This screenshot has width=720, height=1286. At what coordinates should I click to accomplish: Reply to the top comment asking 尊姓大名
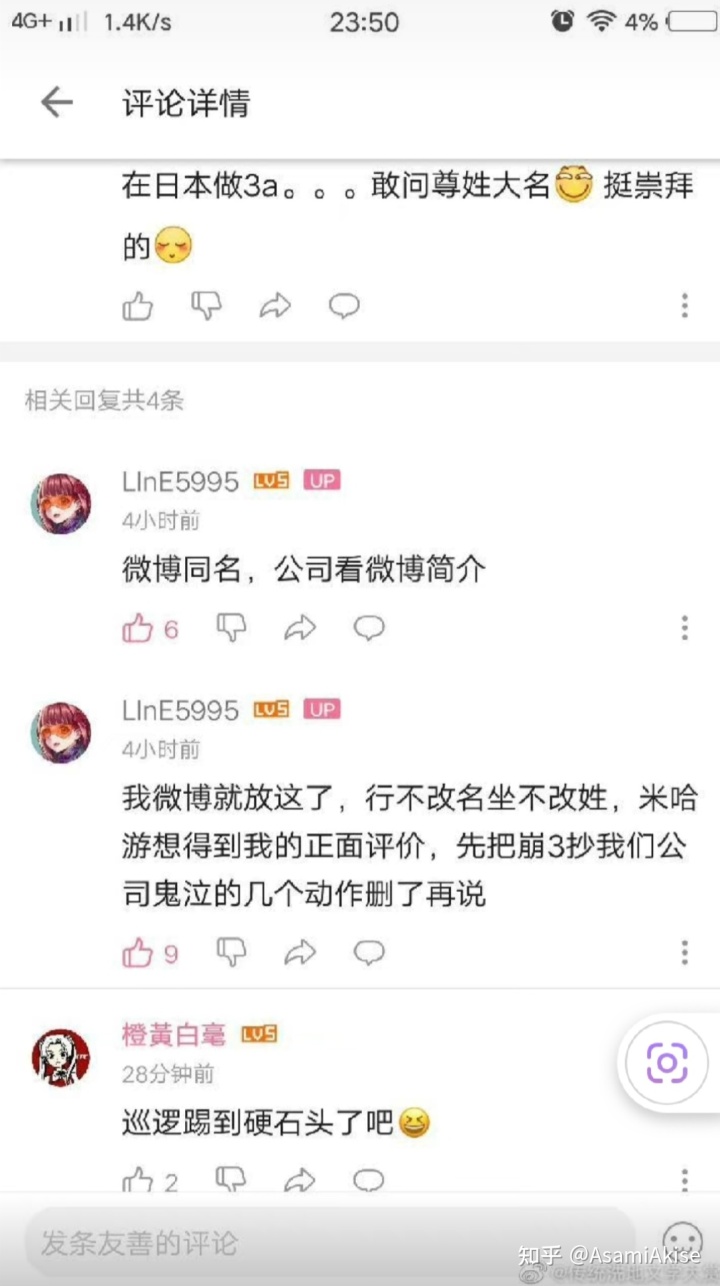coord(344,306)
